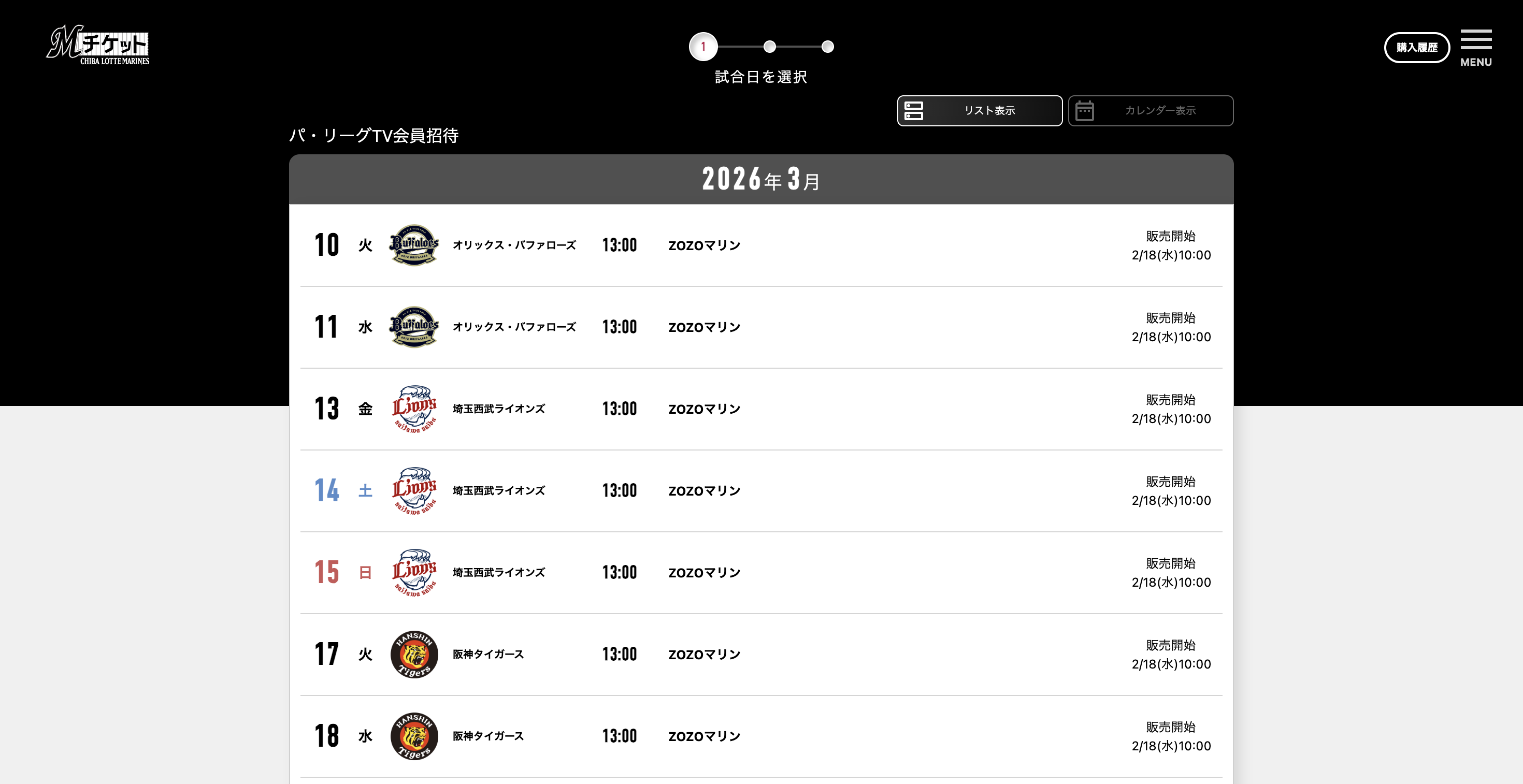Select the March 17 Hanshin Tigers game
The height and width of the screenshot is (784, 1523).
coord(761,654)
